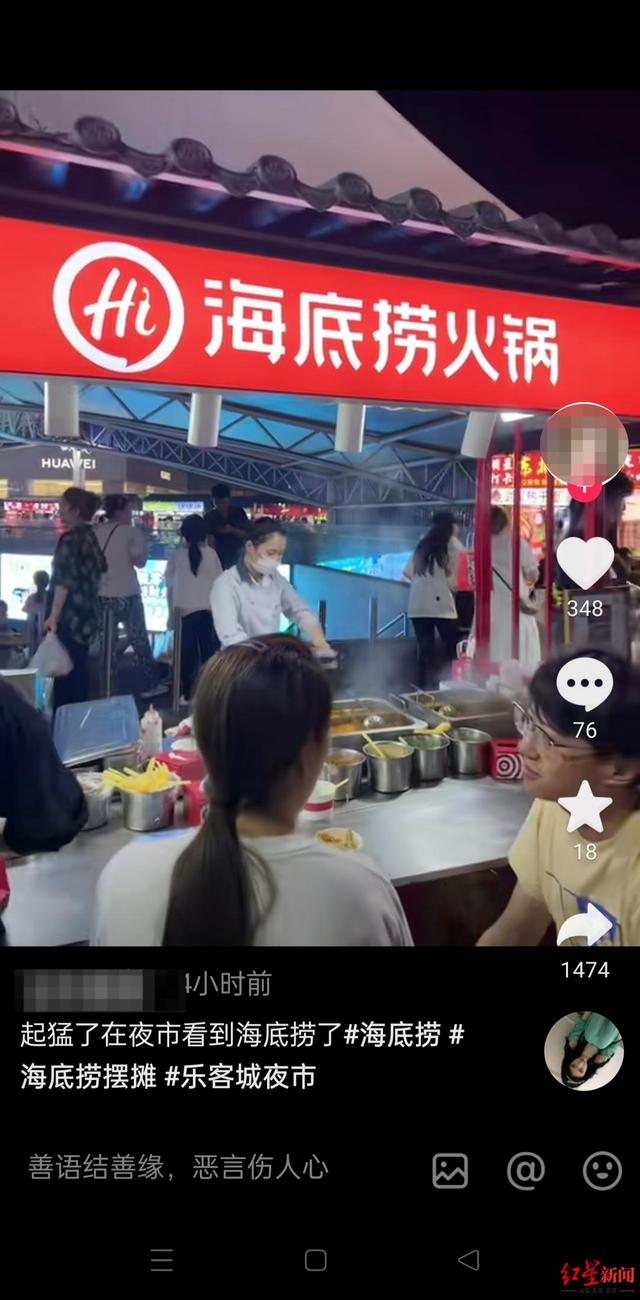Share this video via the arrow icon
640x1300 pixels.
coord(585,926)
